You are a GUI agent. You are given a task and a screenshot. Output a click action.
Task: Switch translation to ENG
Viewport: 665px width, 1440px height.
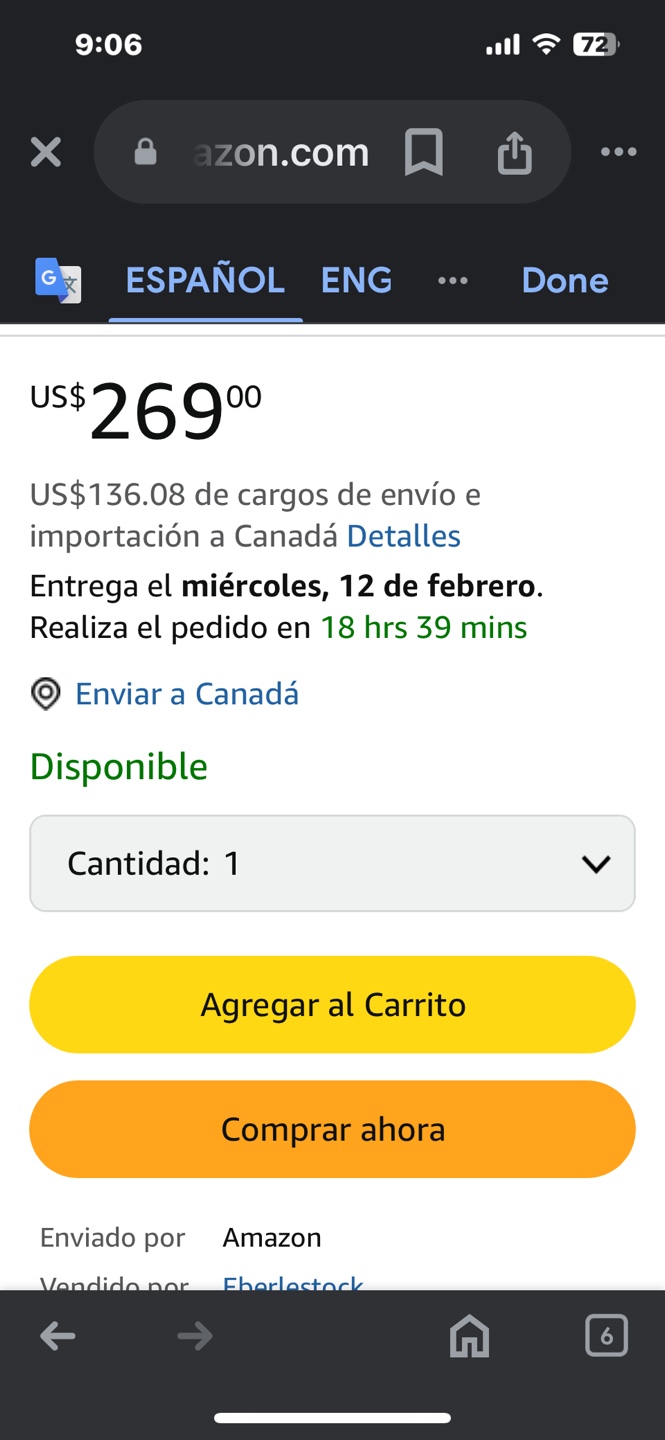(356, 280)
